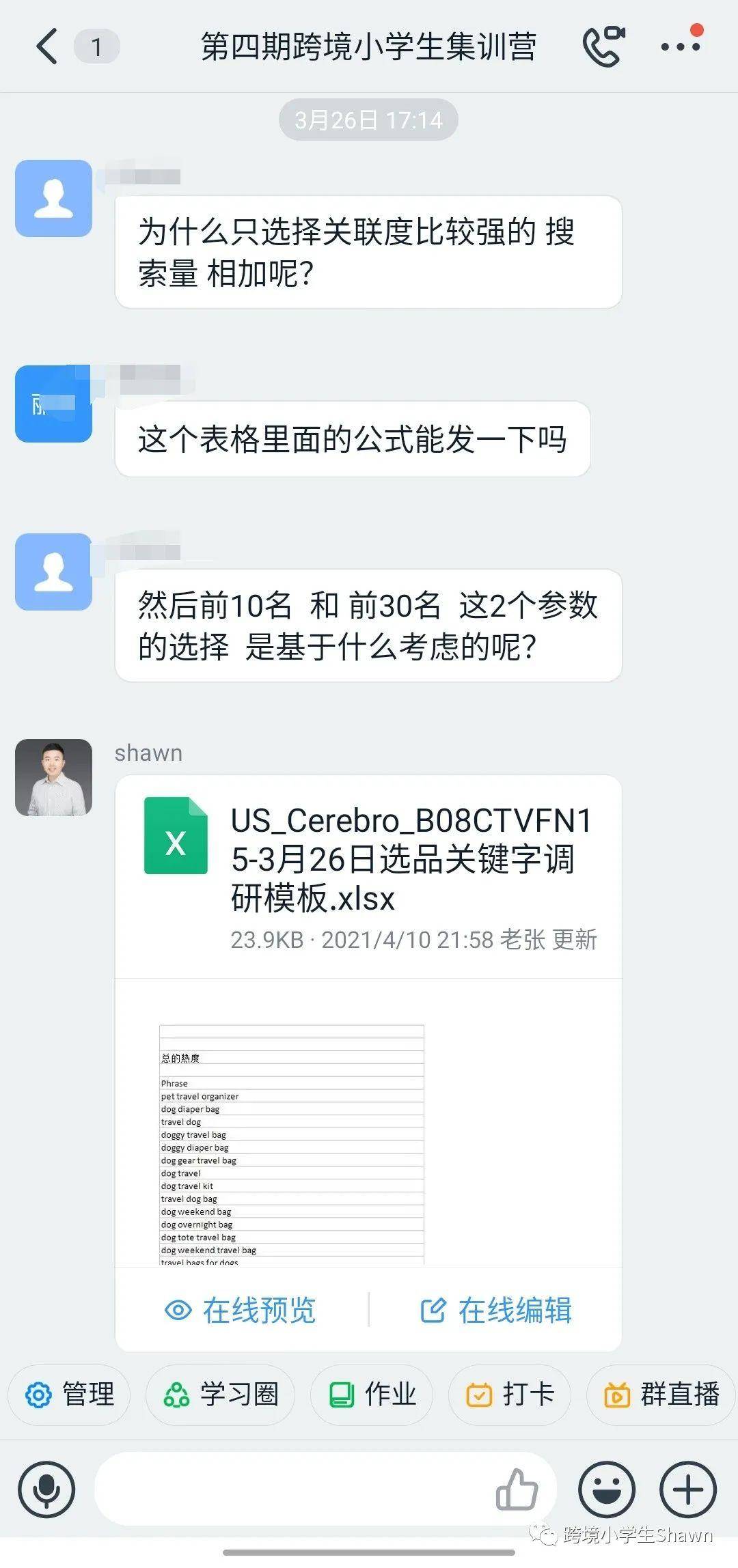Open the 群直播 chip
This screenshot has height=1568, width=738.
661,1395
